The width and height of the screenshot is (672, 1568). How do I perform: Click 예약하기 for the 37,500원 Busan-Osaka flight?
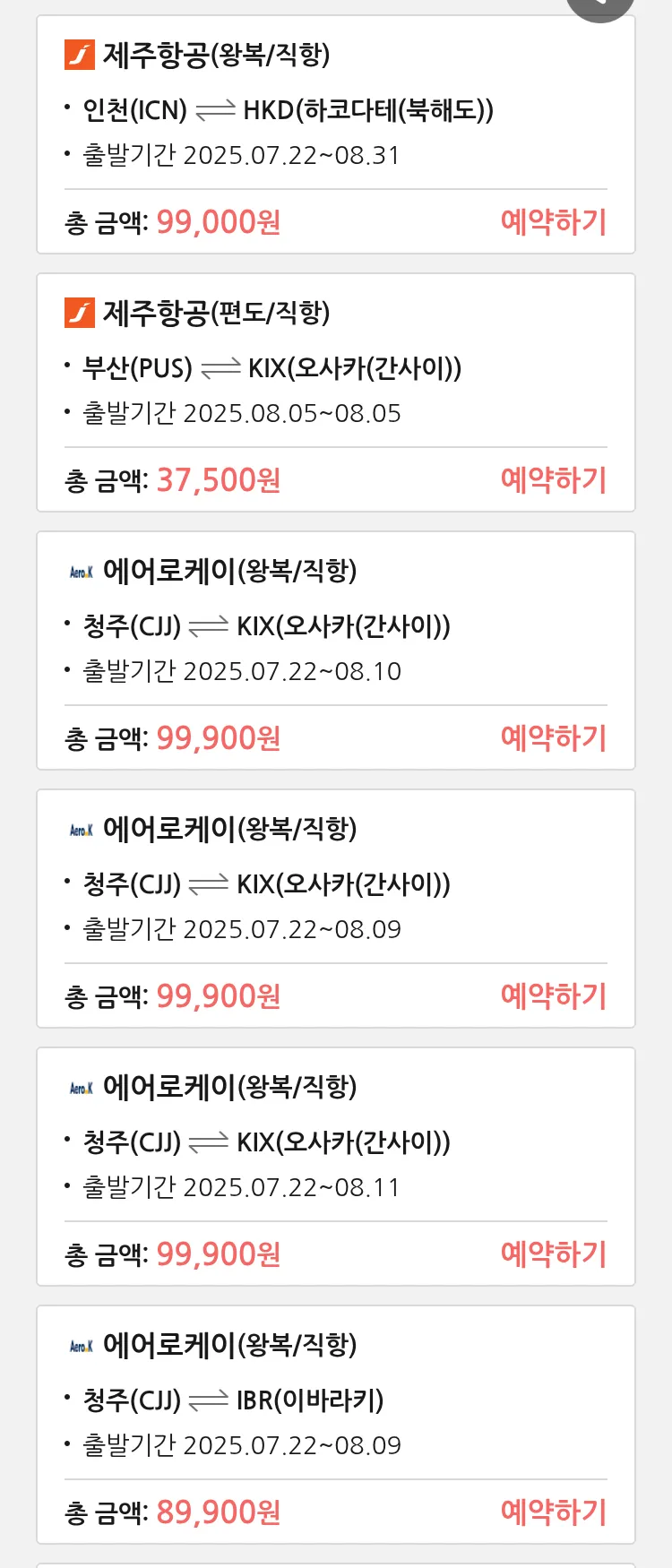tap(554, 480)
